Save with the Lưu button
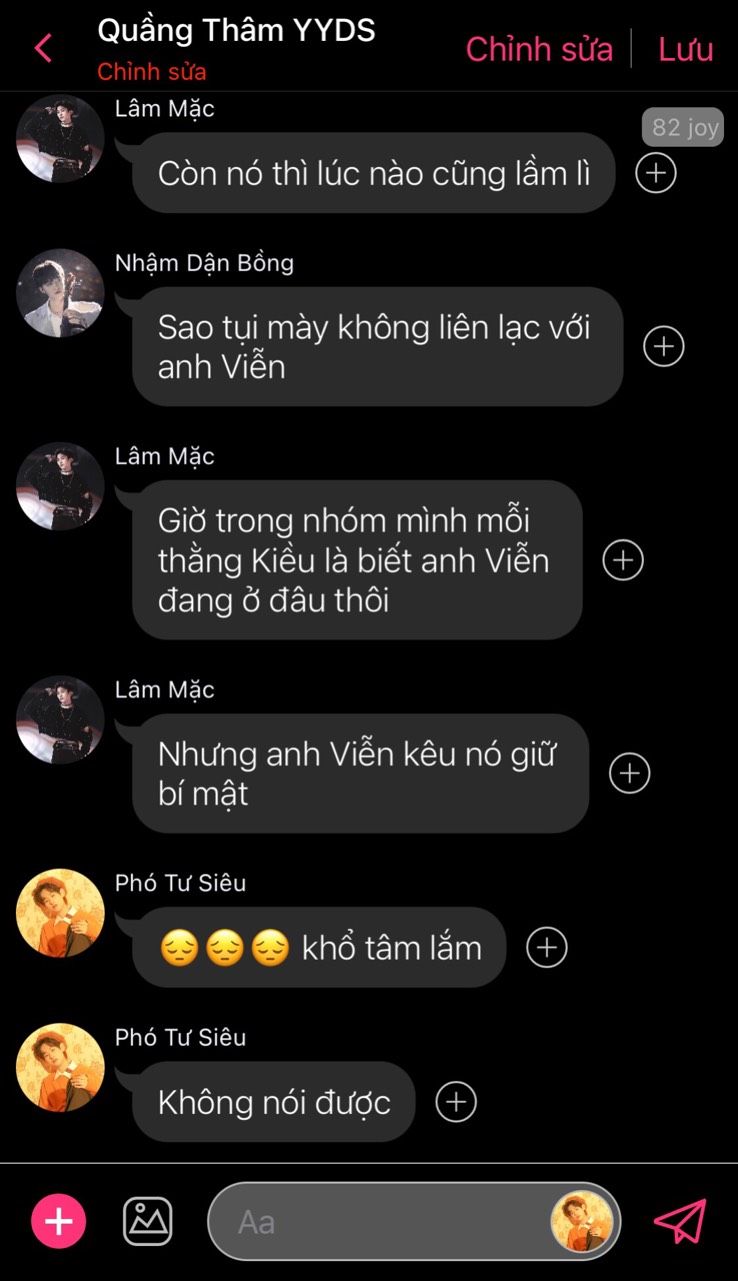 685,49
